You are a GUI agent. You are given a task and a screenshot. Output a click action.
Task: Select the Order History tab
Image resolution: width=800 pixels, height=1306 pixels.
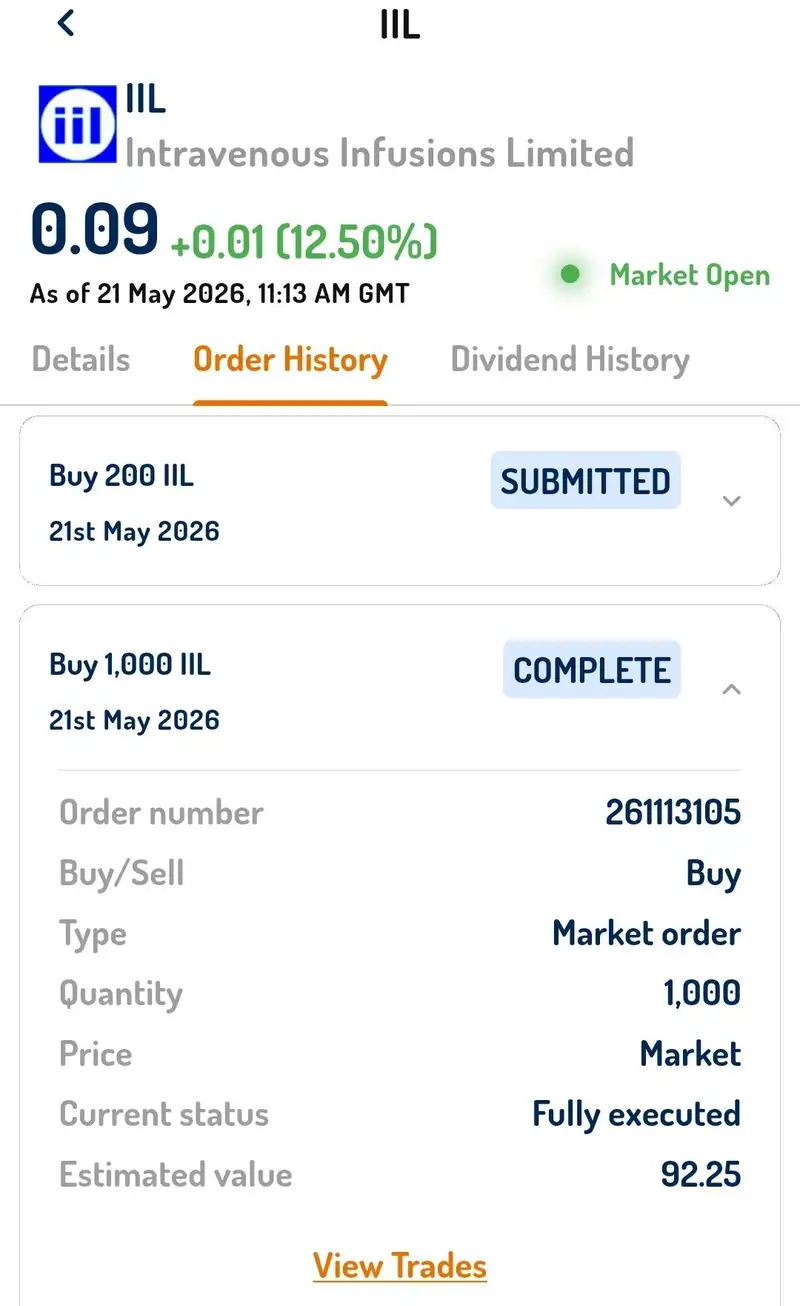click(290, 360)
